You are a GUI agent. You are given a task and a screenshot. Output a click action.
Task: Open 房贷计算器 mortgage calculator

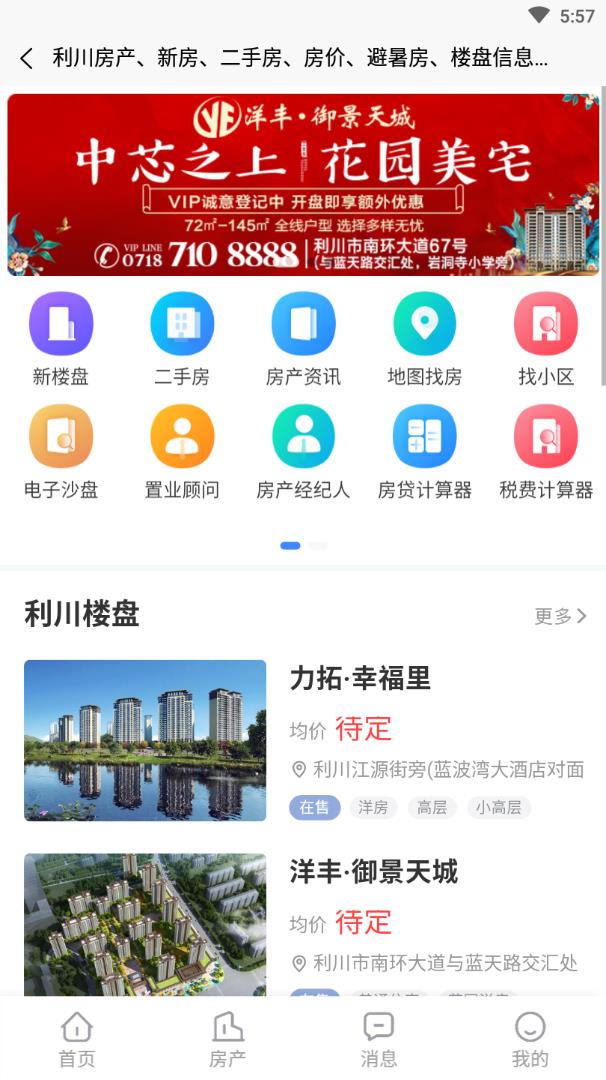[x=424, y=453]
